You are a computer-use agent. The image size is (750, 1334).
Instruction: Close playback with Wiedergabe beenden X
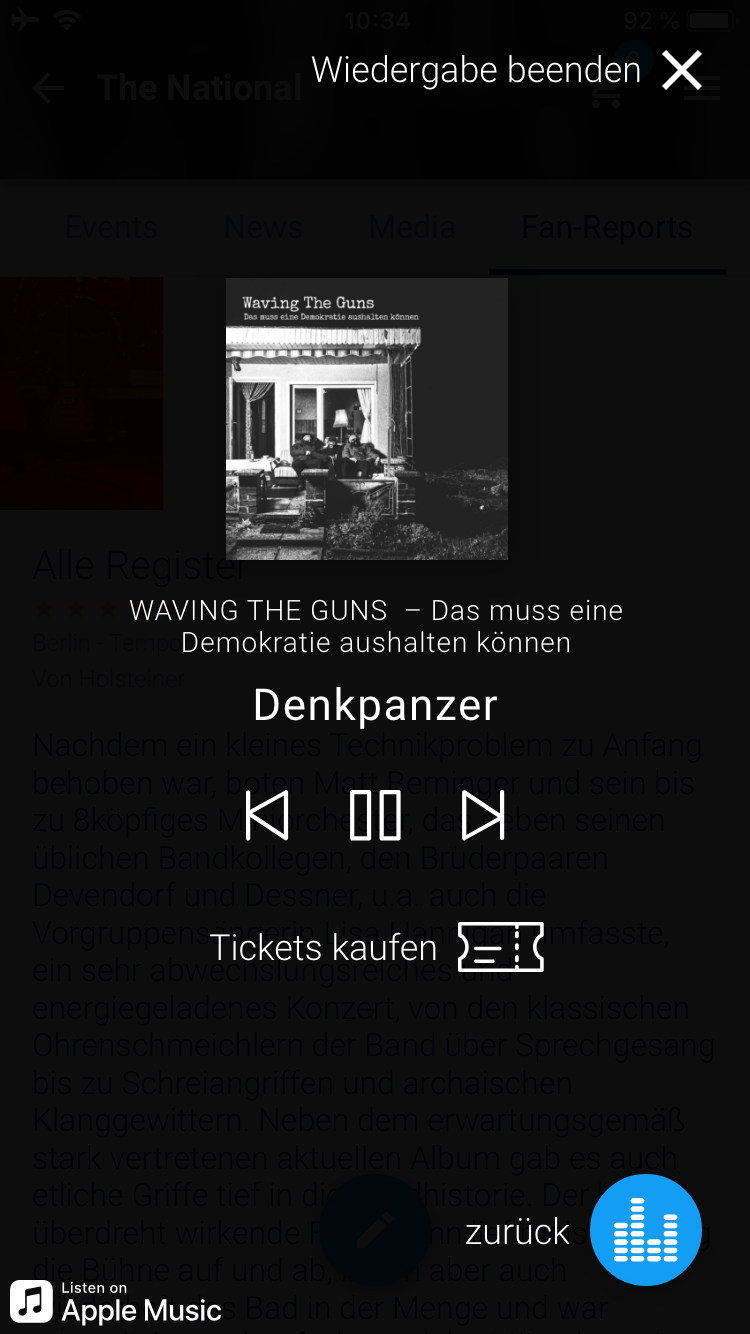(682, 70)
